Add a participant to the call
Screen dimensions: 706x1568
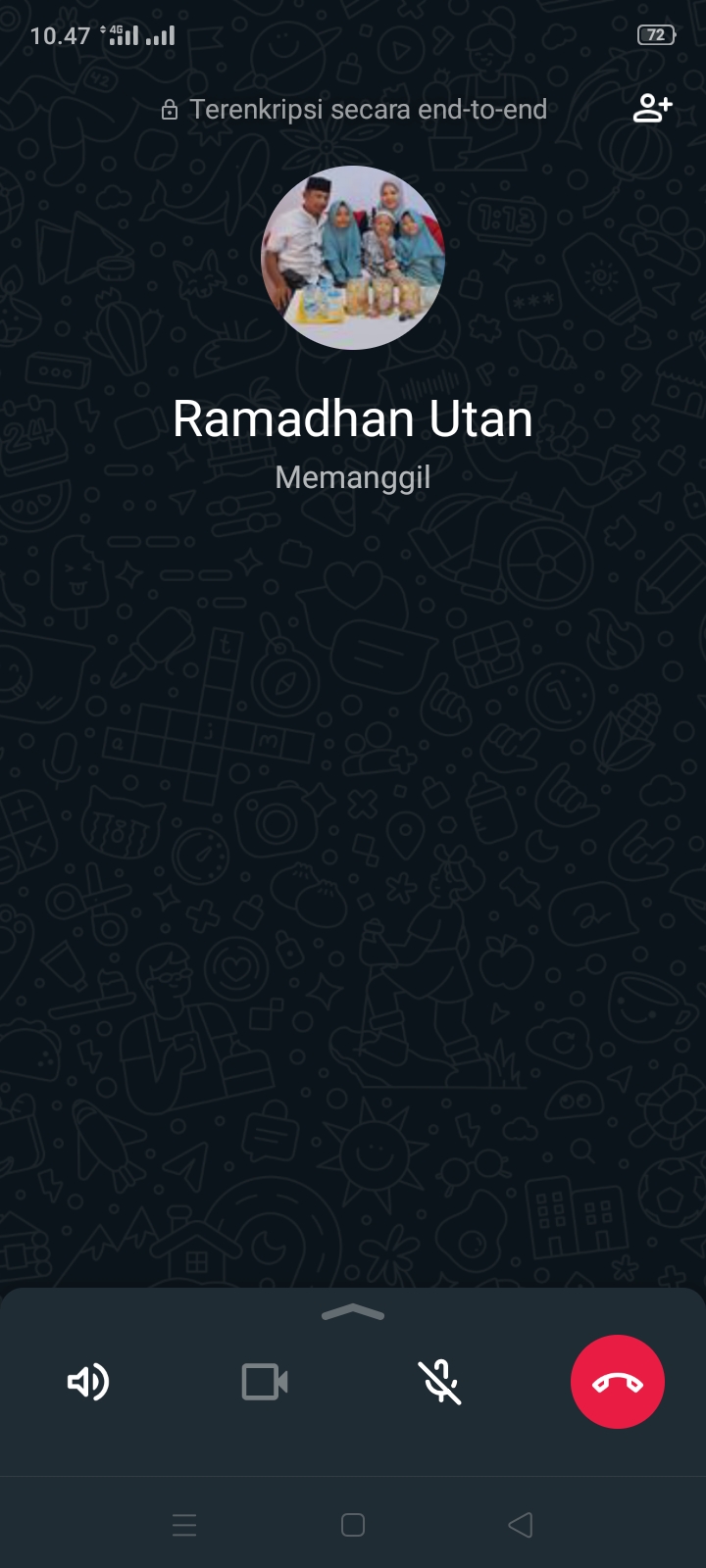click(652, 108)
